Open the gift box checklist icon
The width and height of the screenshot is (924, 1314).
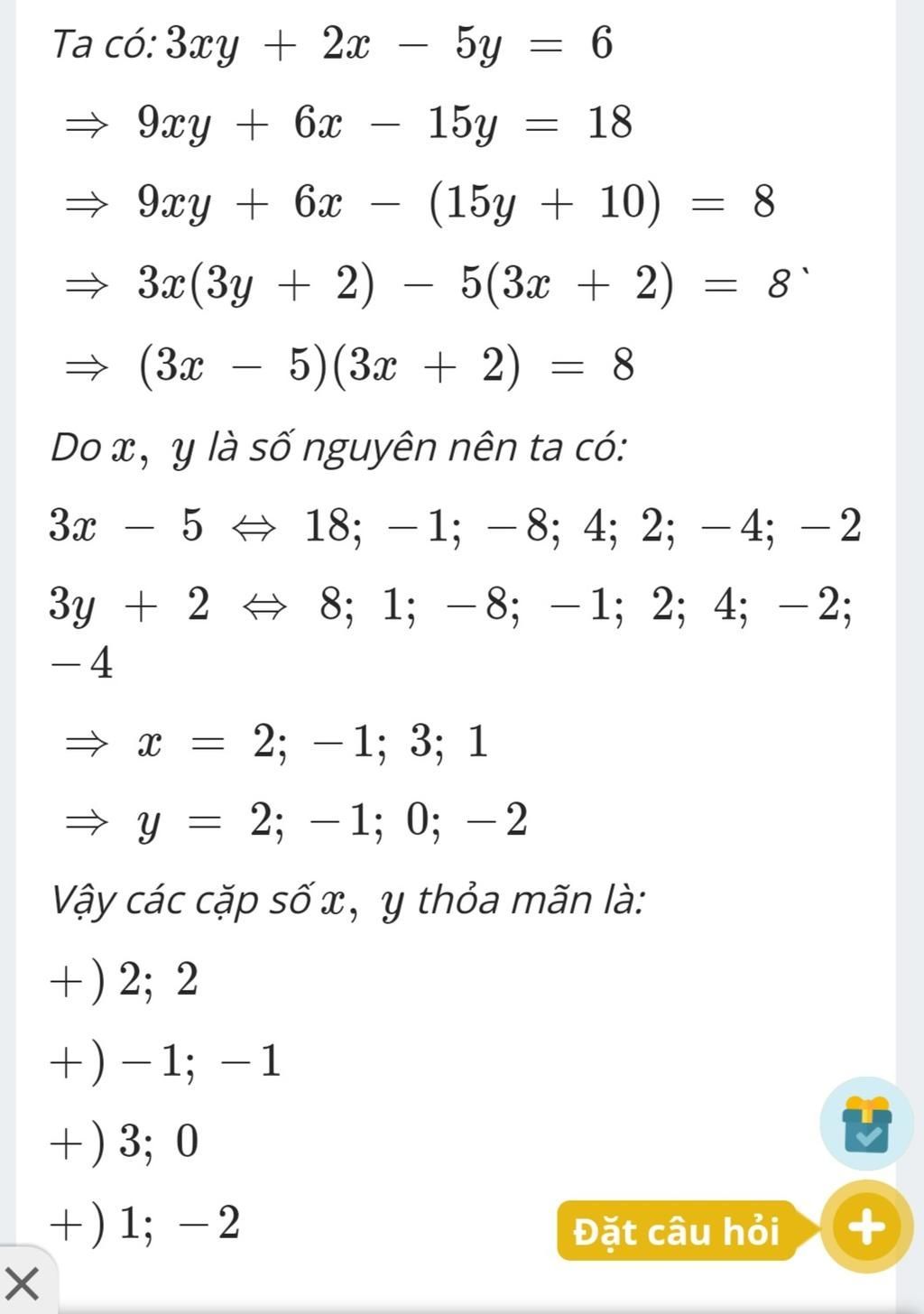tap(866, 1124)
